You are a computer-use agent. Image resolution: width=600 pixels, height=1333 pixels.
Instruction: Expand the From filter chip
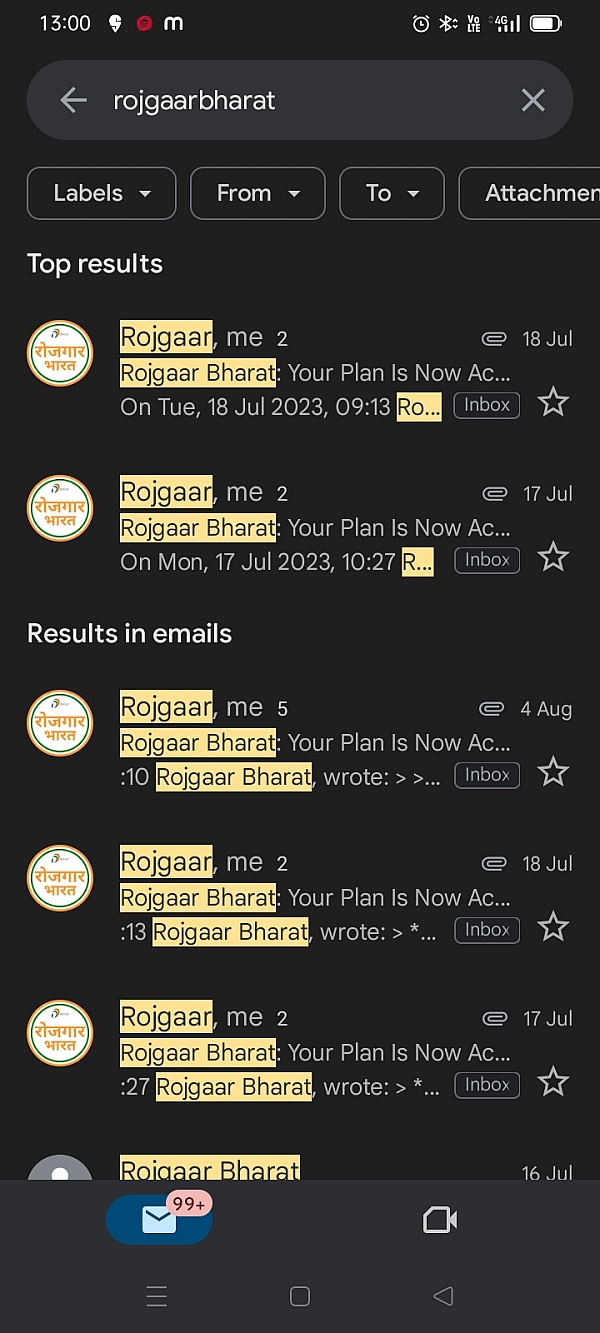click(257, 193)
